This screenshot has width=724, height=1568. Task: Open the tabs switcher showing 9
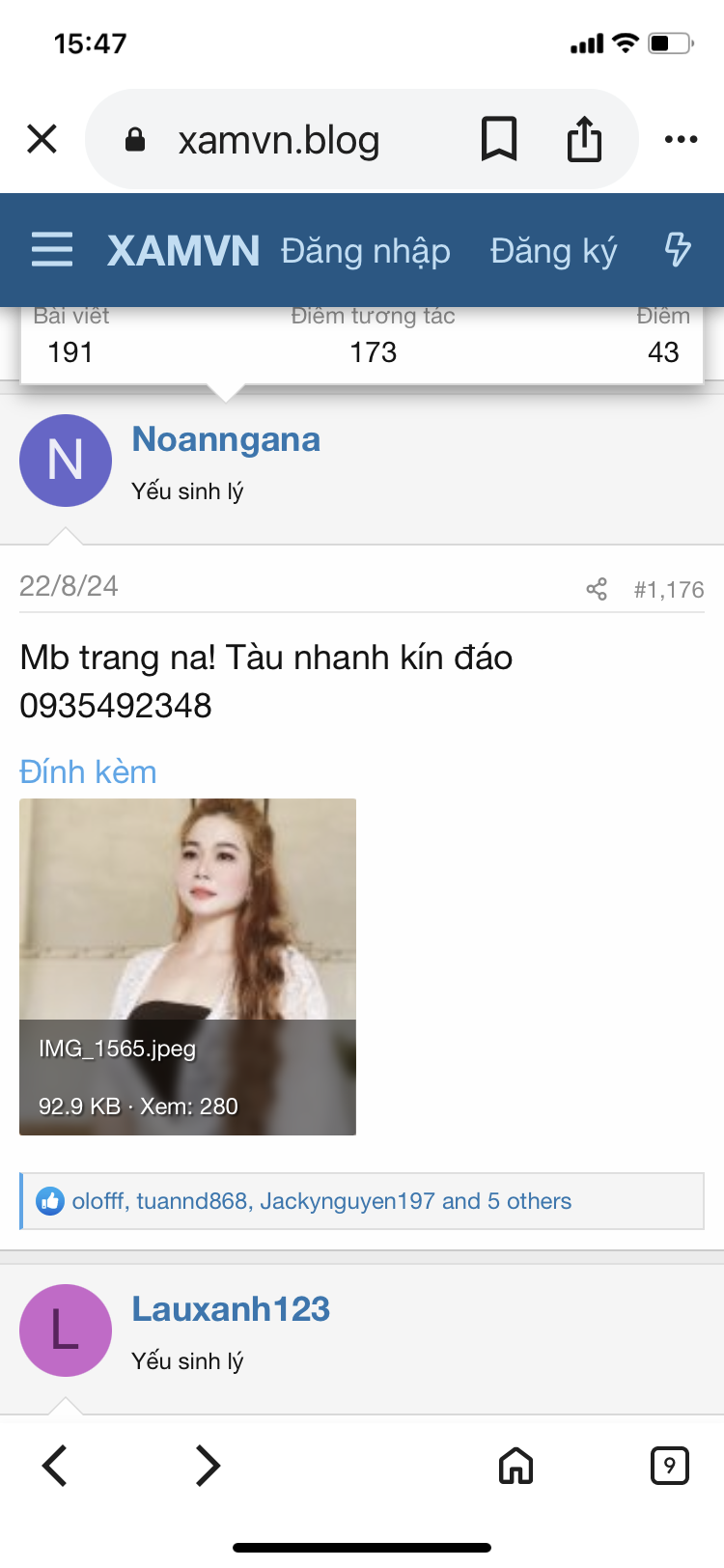pyautogui.click(x=669, y=1466)
